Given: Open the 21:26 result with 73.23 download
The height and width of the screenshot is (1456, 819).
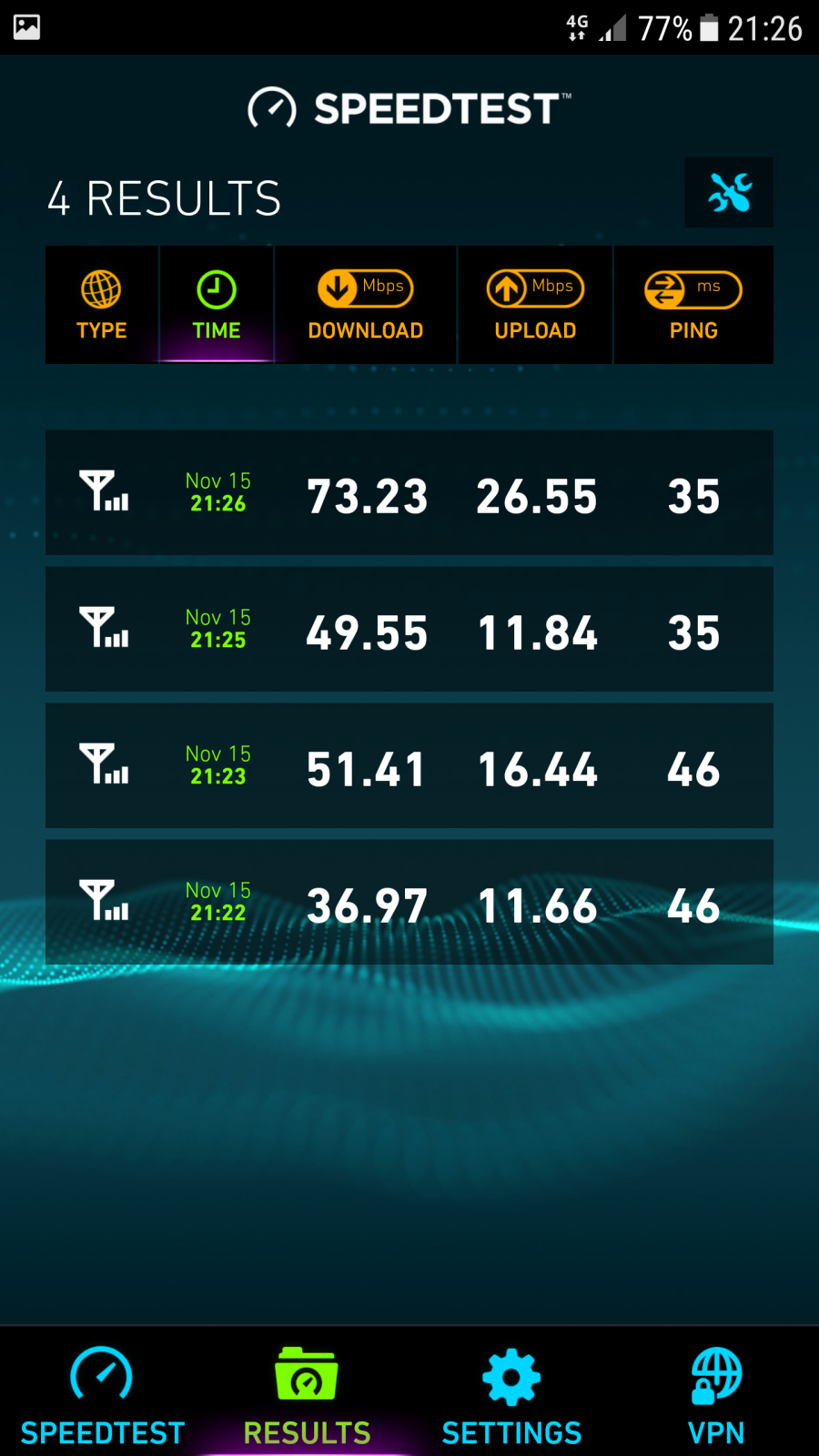Looking at the screenshot, I should [x=409, y=493].
